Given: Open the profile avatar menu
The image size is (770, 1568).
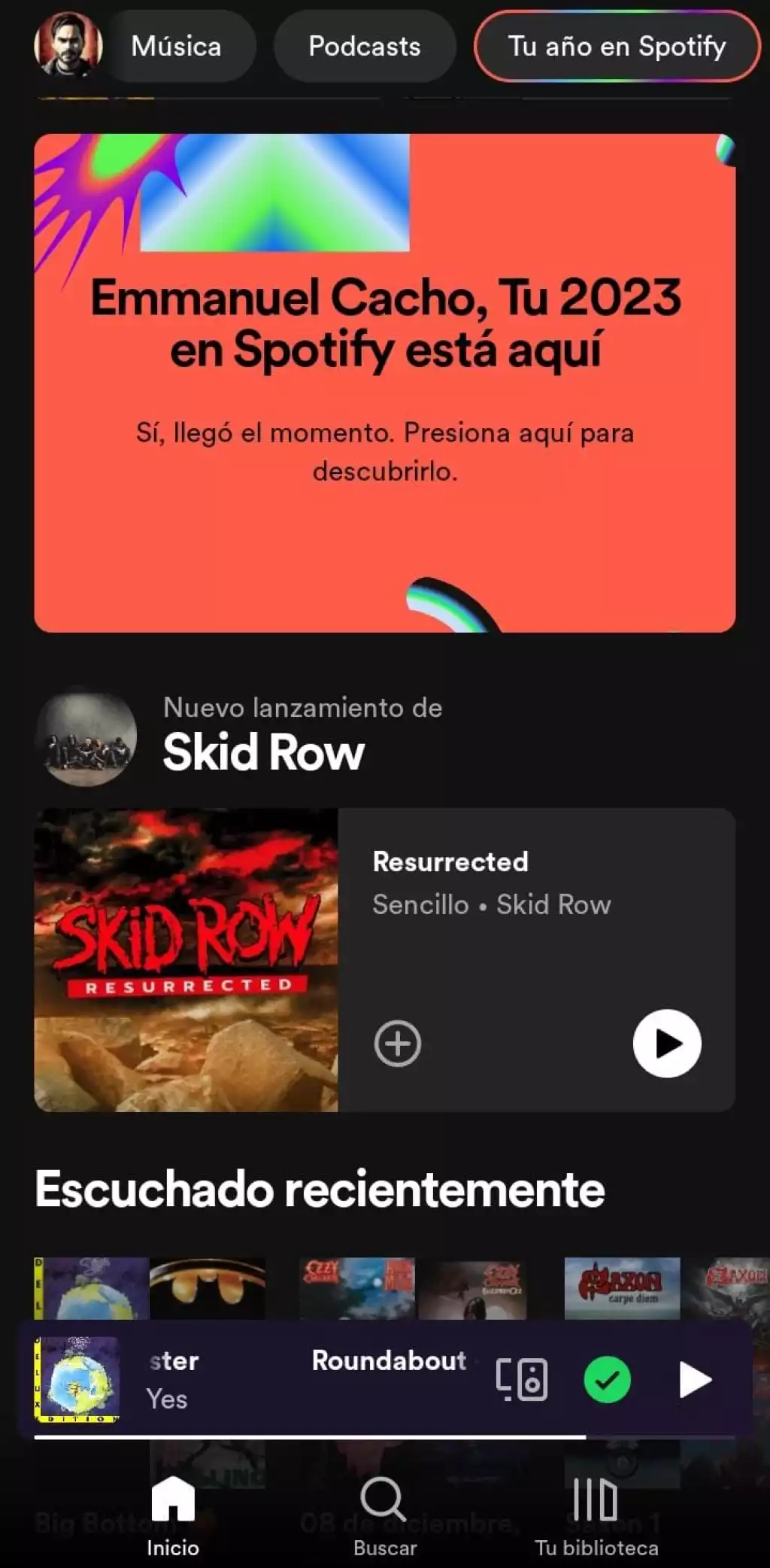Looking at the screenshot, I should [68, 45].
